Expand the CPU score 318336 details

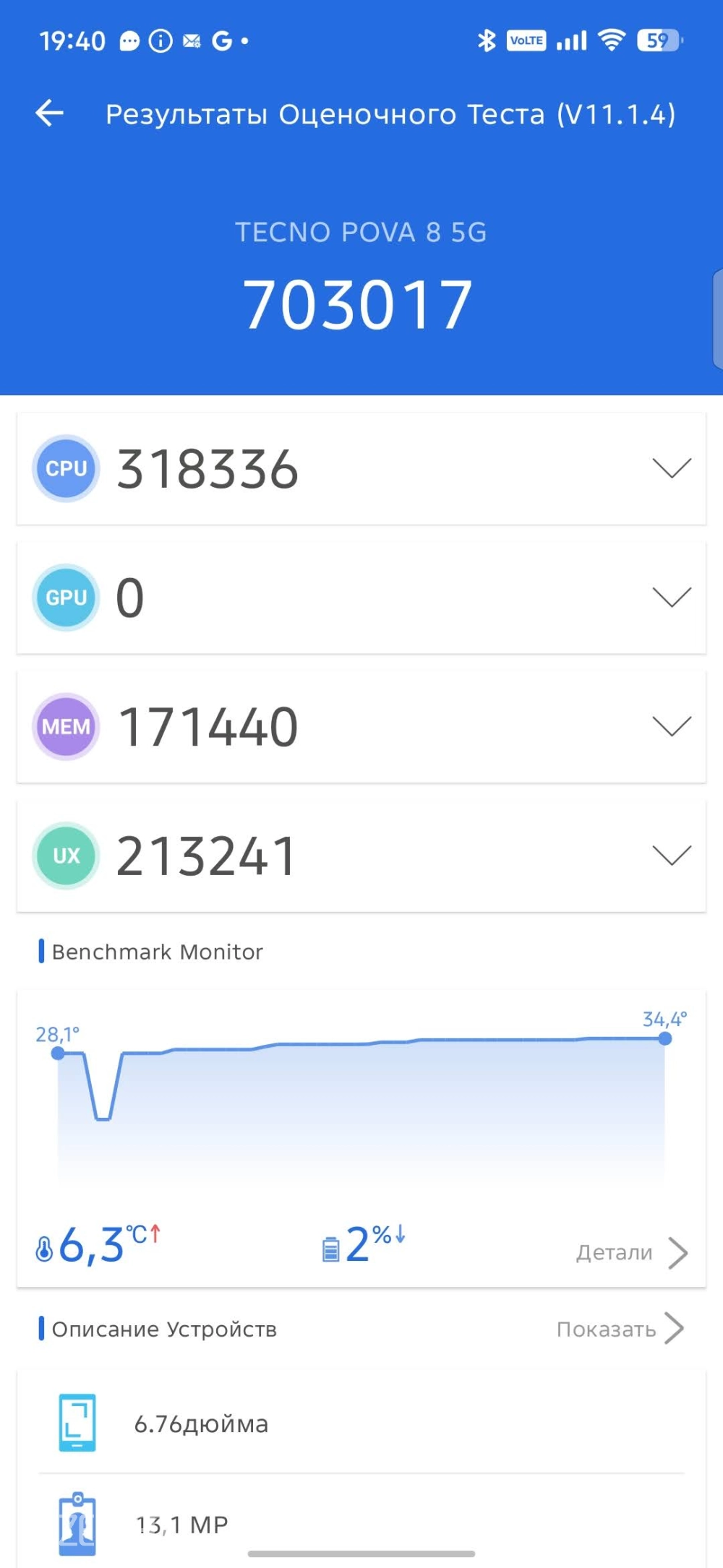[x=361, y=468]
